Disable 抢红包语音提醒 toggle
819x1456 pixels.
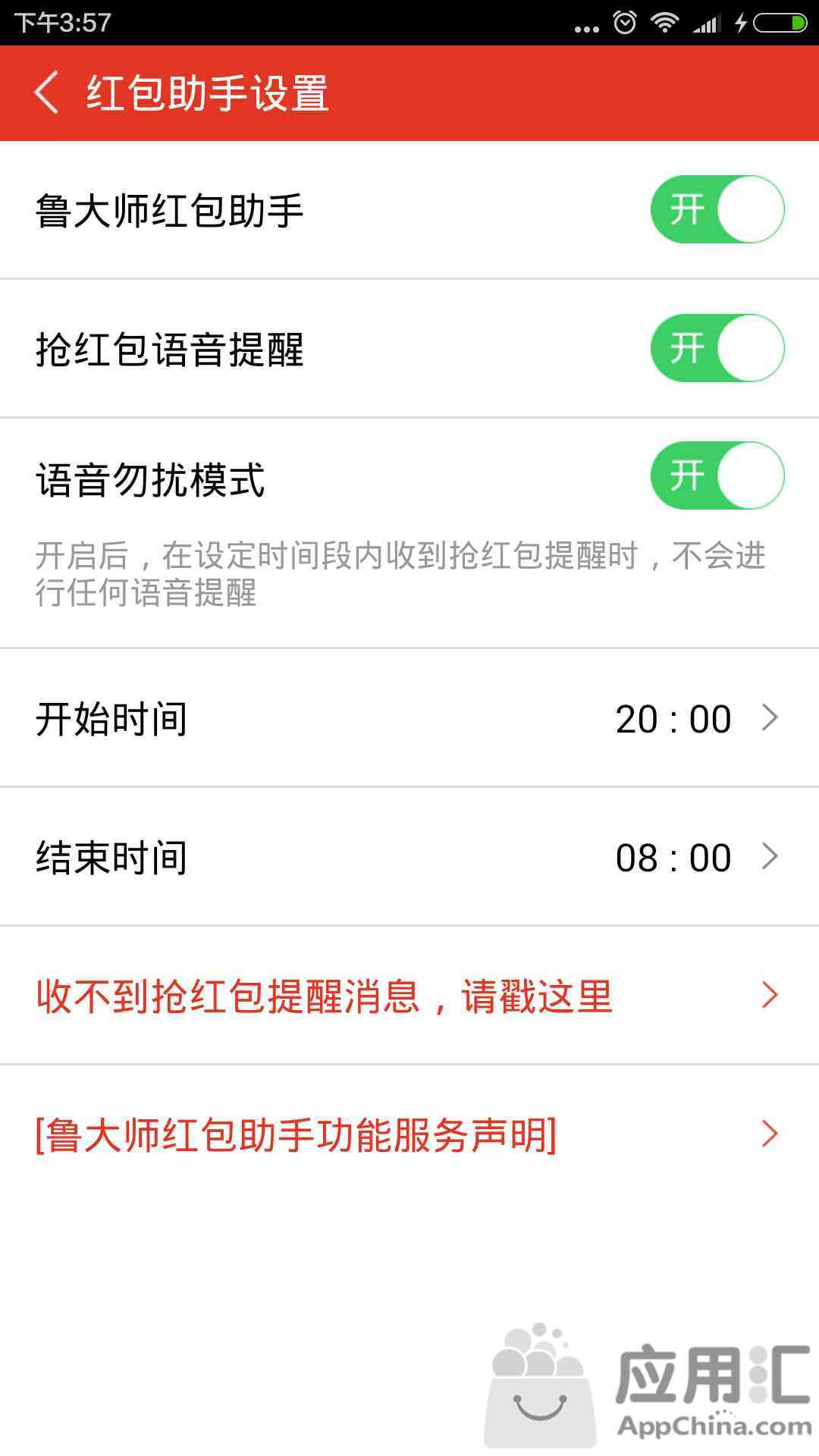pyautogui.click(x=717, y=348)
